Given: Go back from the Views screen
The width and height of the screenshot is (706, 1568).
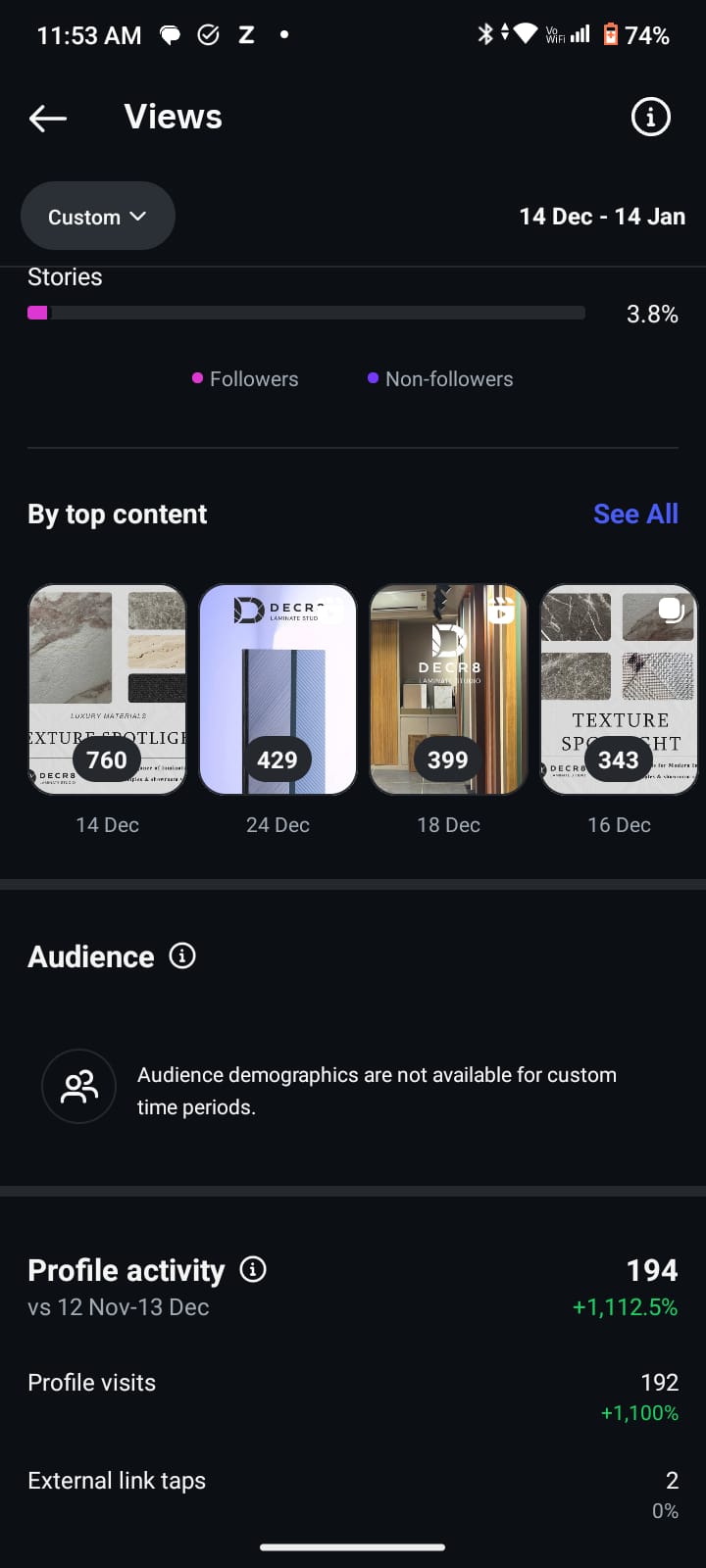Looking at the screenshot, I should 48,119.
